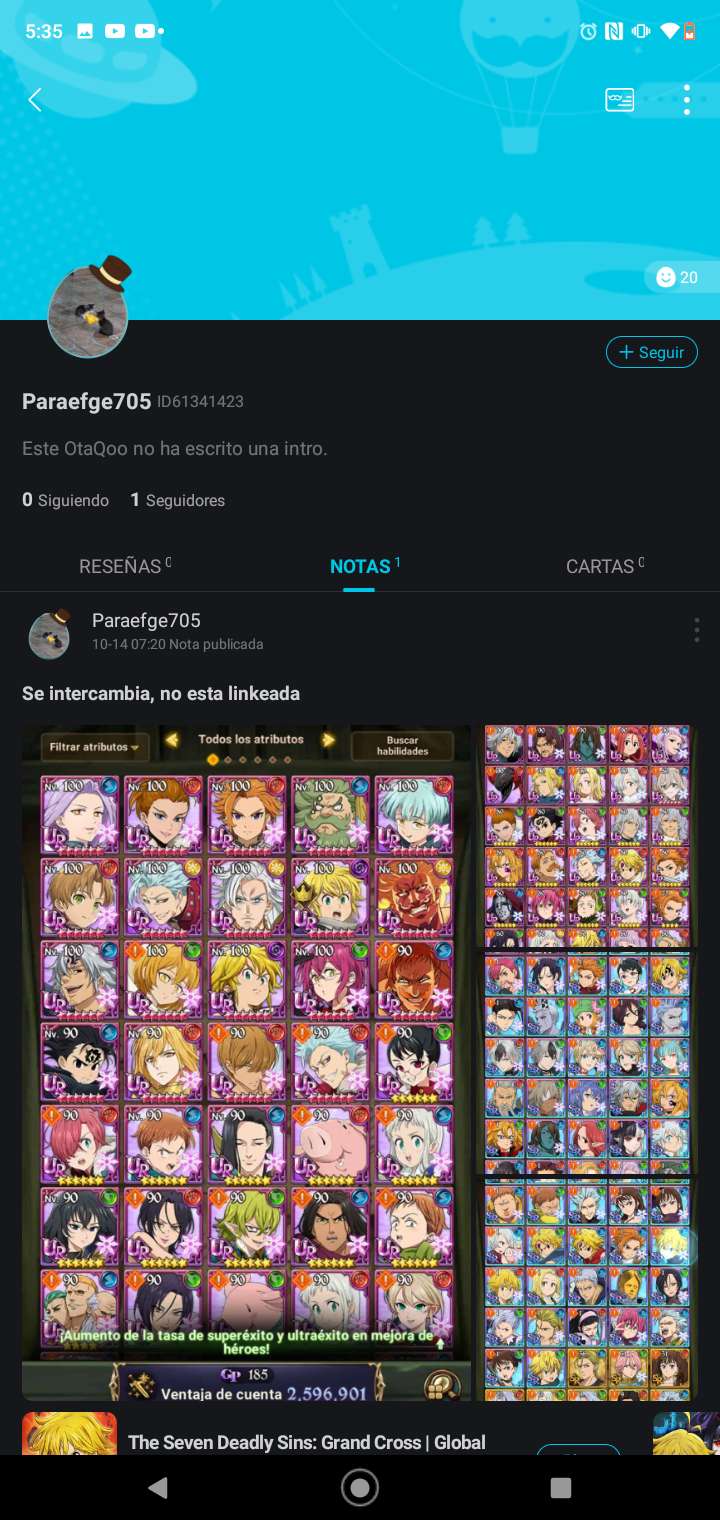Open the middle small roster image
The height and width of the screenshot is (1520, 720).
click(588, 1062)
